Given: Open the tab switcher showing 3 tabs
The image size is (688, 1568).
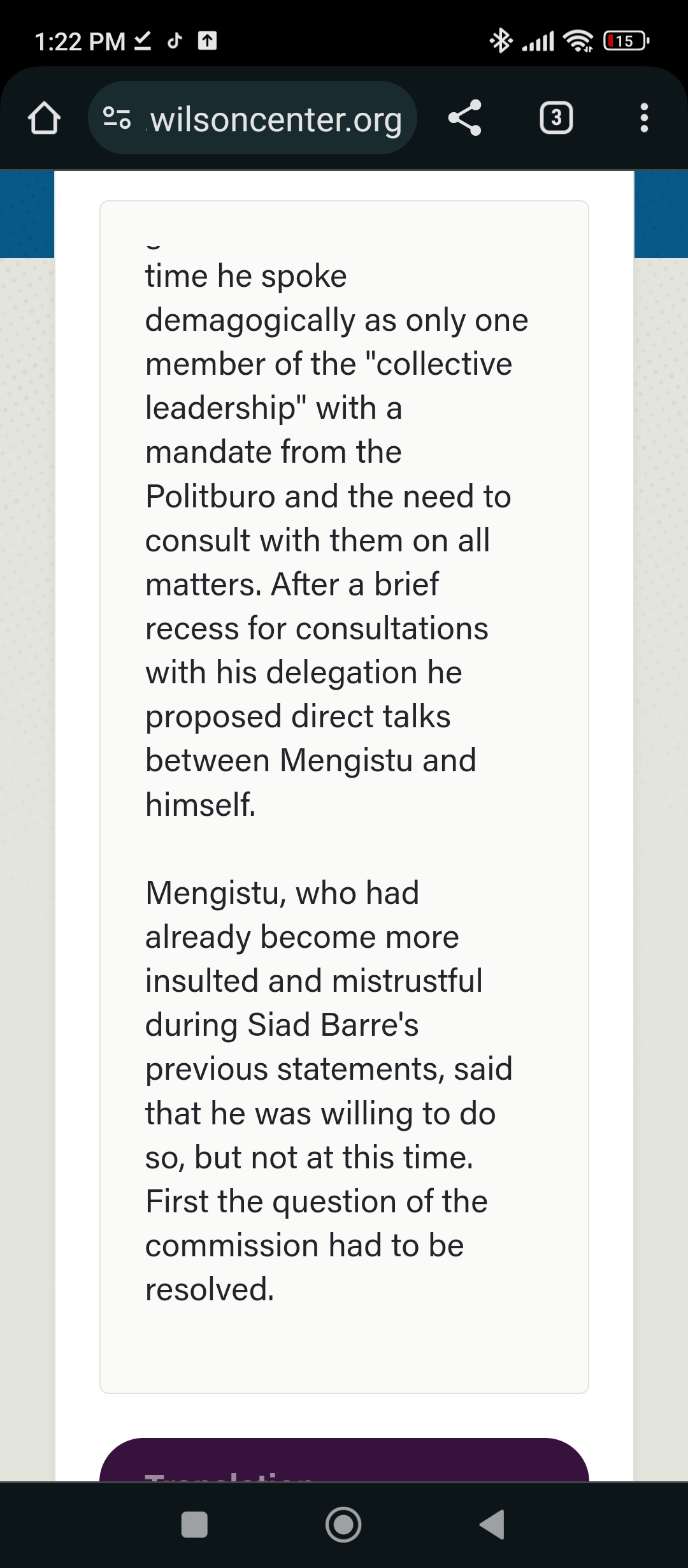Looking at the screenshot, I should tap(556, 119).
